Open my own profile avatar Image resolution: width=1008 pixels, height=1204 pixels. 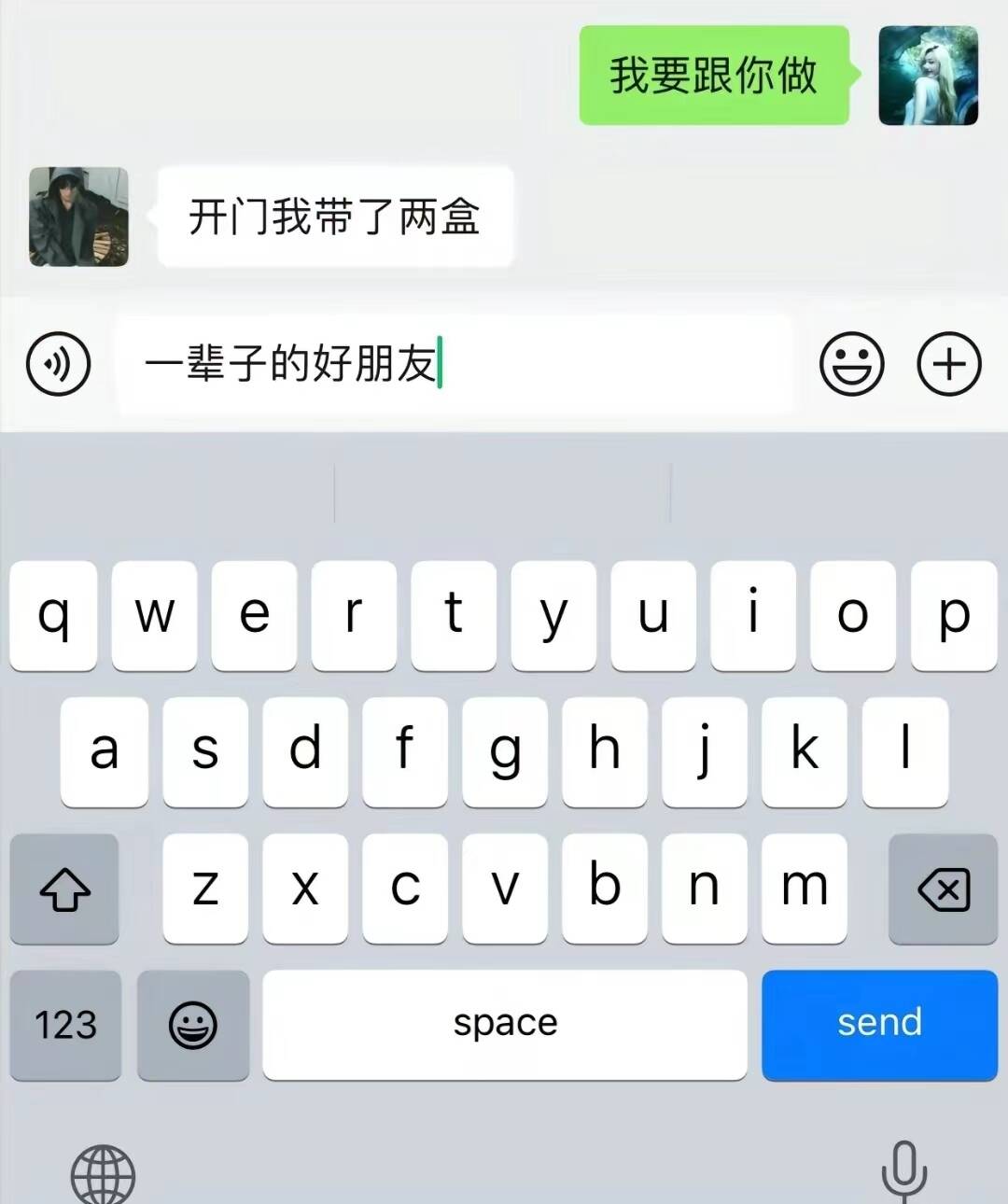point(928,76)
